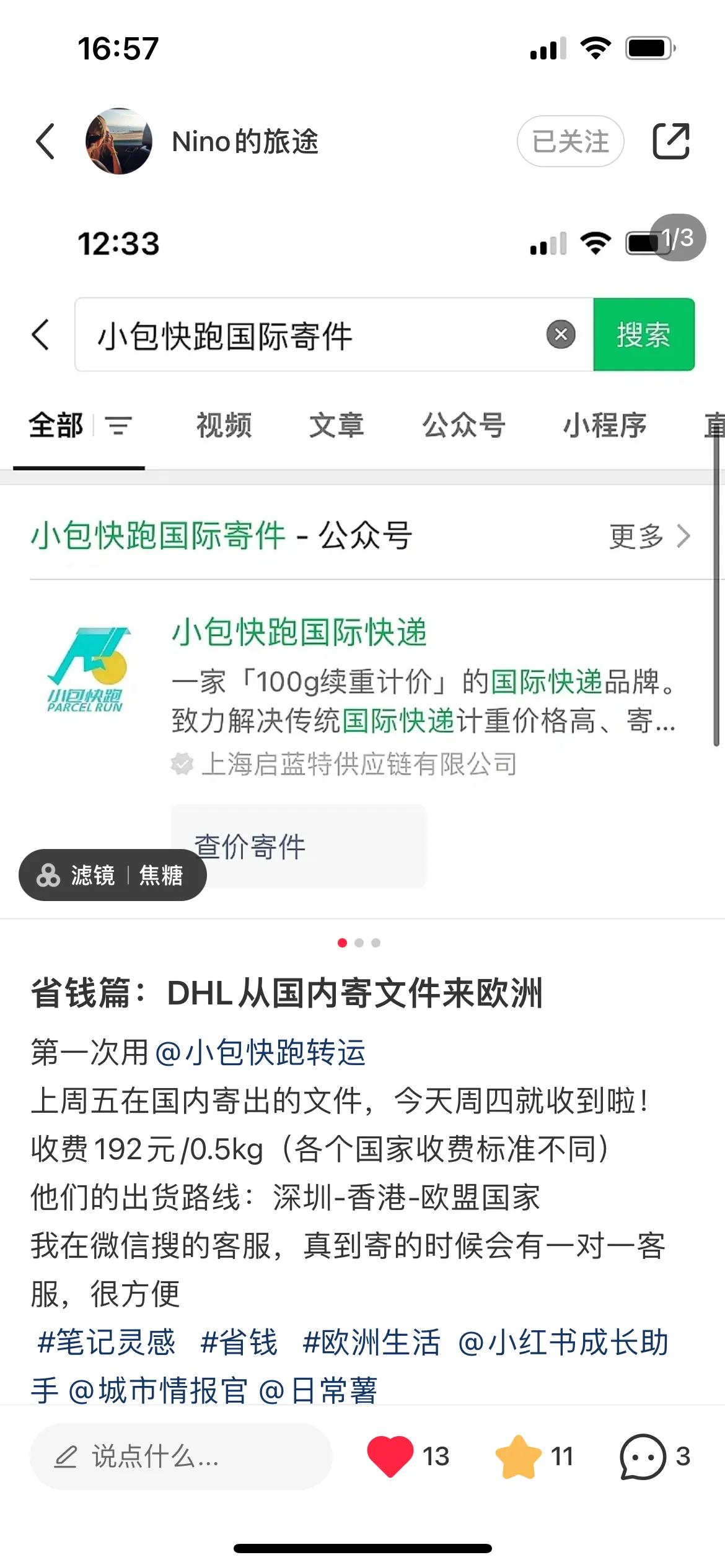Tap the clear X in the search field
The image size is (725, 1568).
click(560, 335)
